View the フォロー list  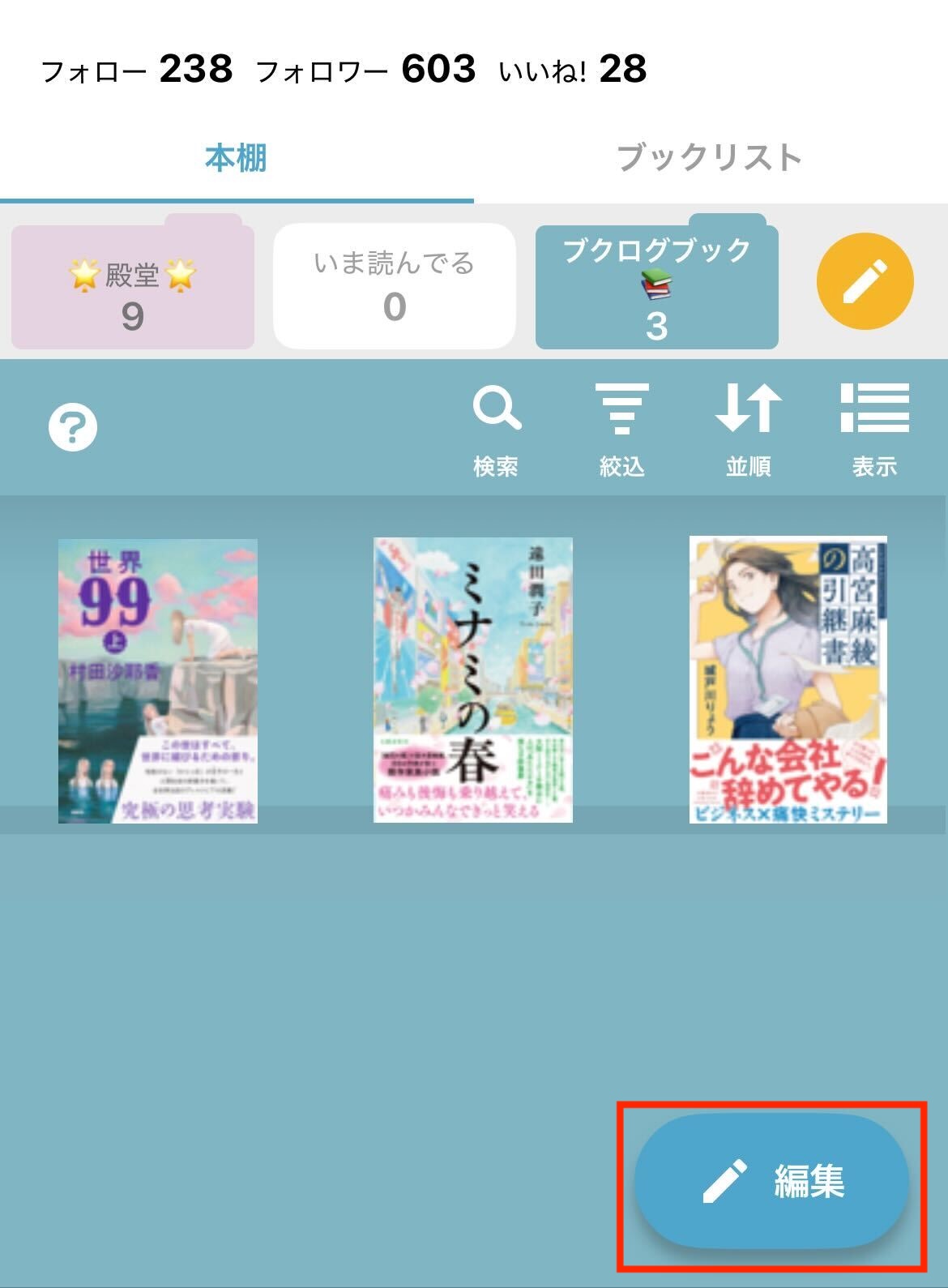[x=137, y=70]
